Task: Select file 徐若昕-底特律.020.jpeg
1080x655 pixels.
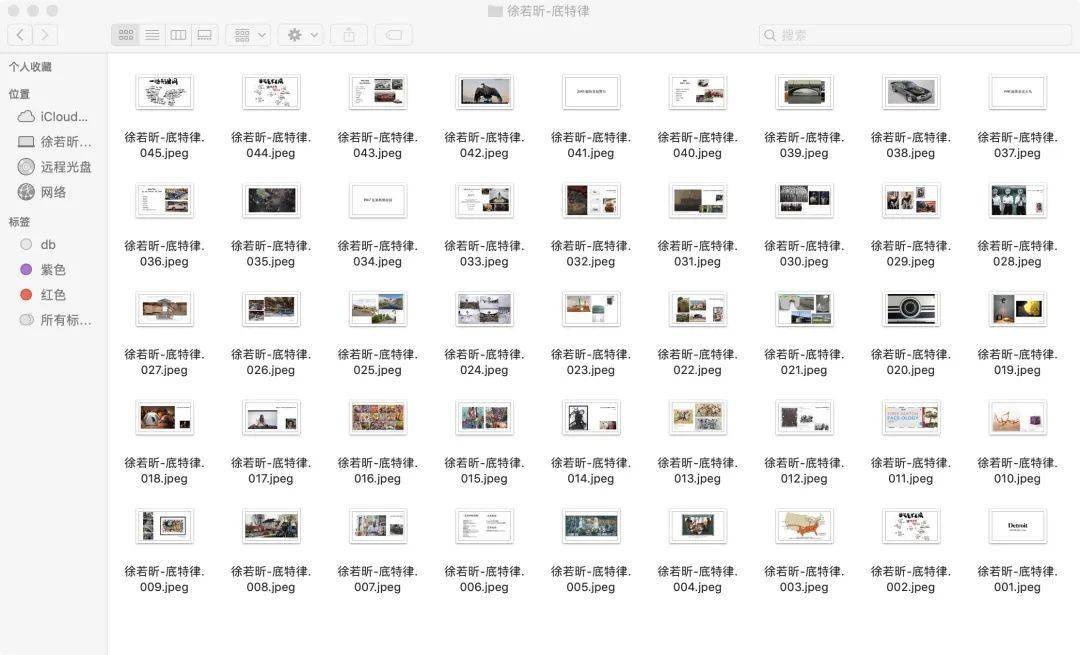Action: click(x=911, y=309)
